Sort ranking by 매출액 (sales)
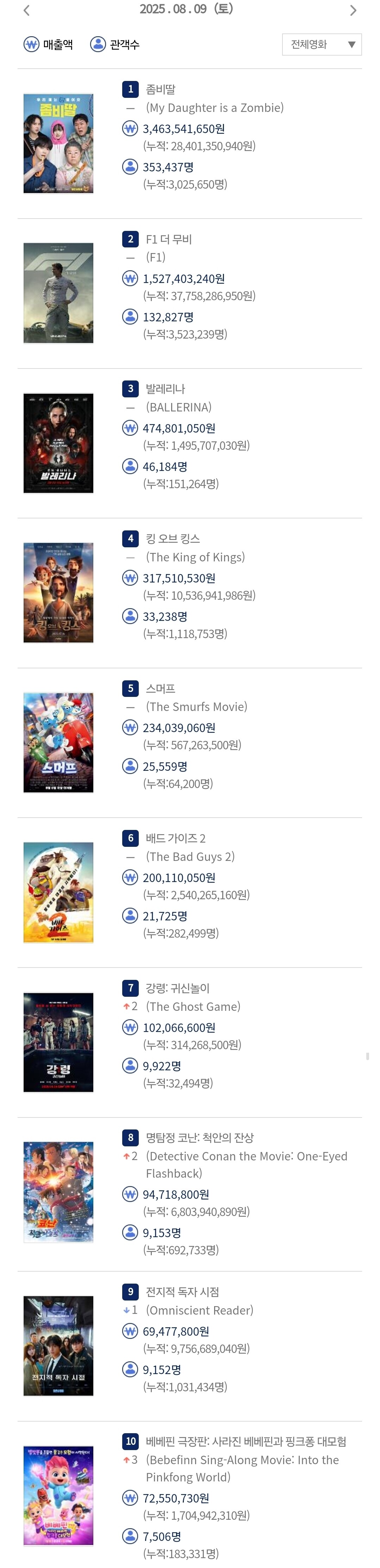This screenshot has width=380, height=1568. [48, 44]
